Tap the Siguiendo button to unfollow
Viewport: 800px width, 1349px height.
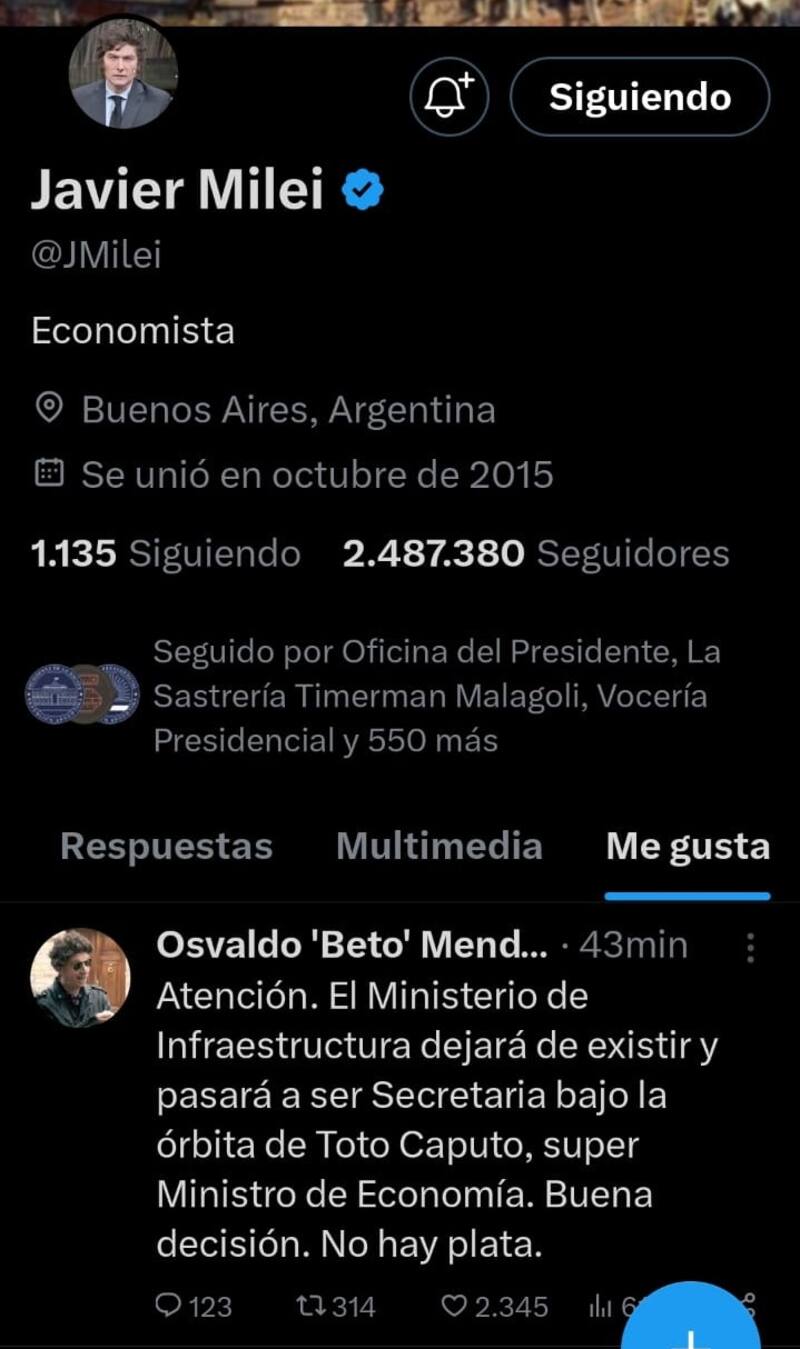640,97
